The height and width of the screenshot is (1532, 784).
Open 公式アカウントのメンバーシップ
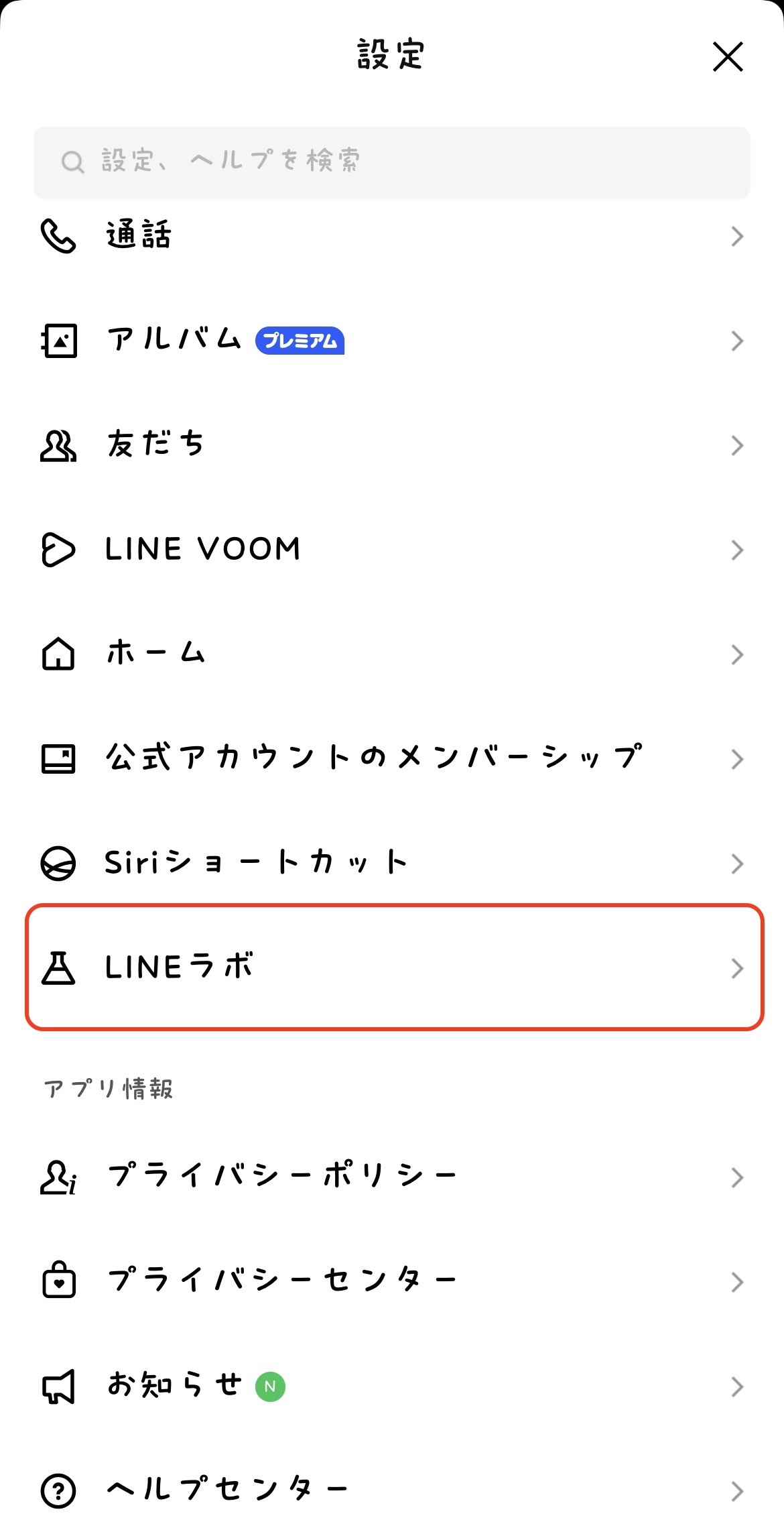[391, 758]
